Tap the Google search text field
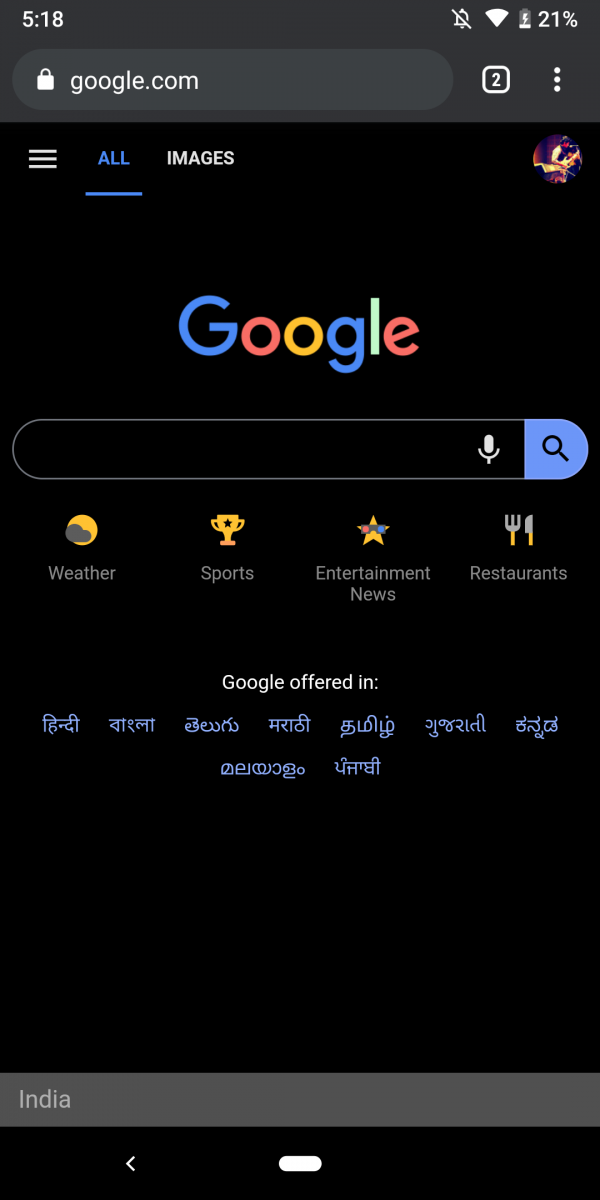Viewport: 600px width, 1200px height. 240,449
